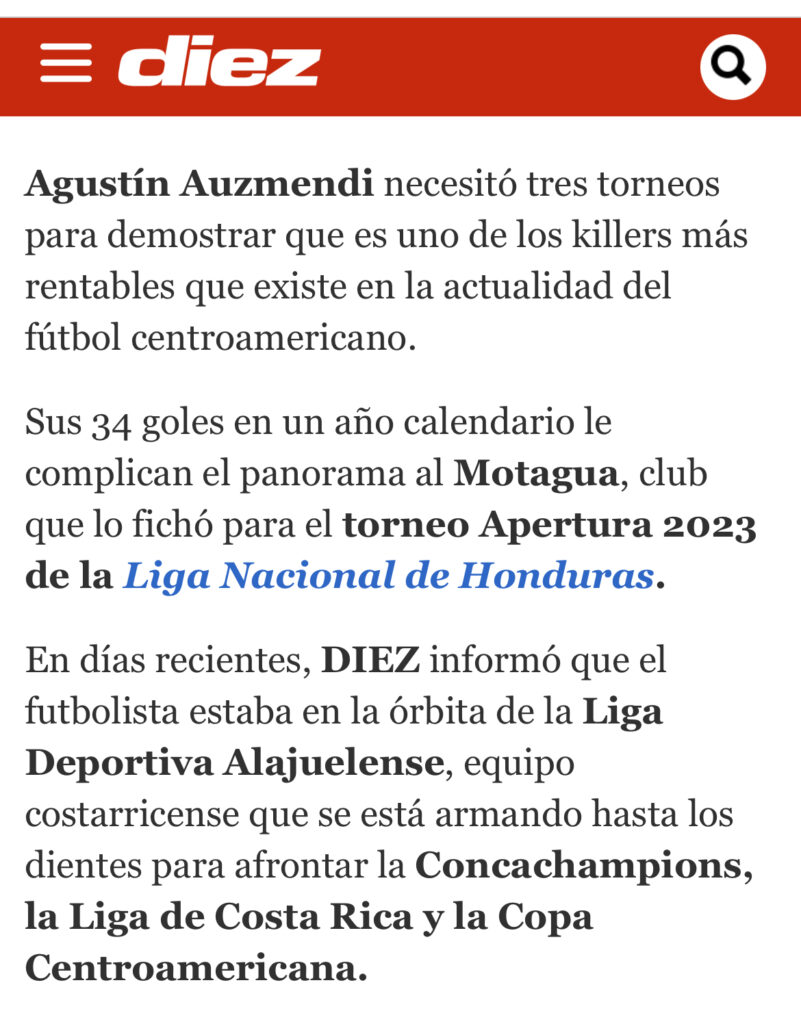This screenshot has height=1024, width=801.
Task: Open the Liga Nacional de Honduras link
Action: pos(387,575)
